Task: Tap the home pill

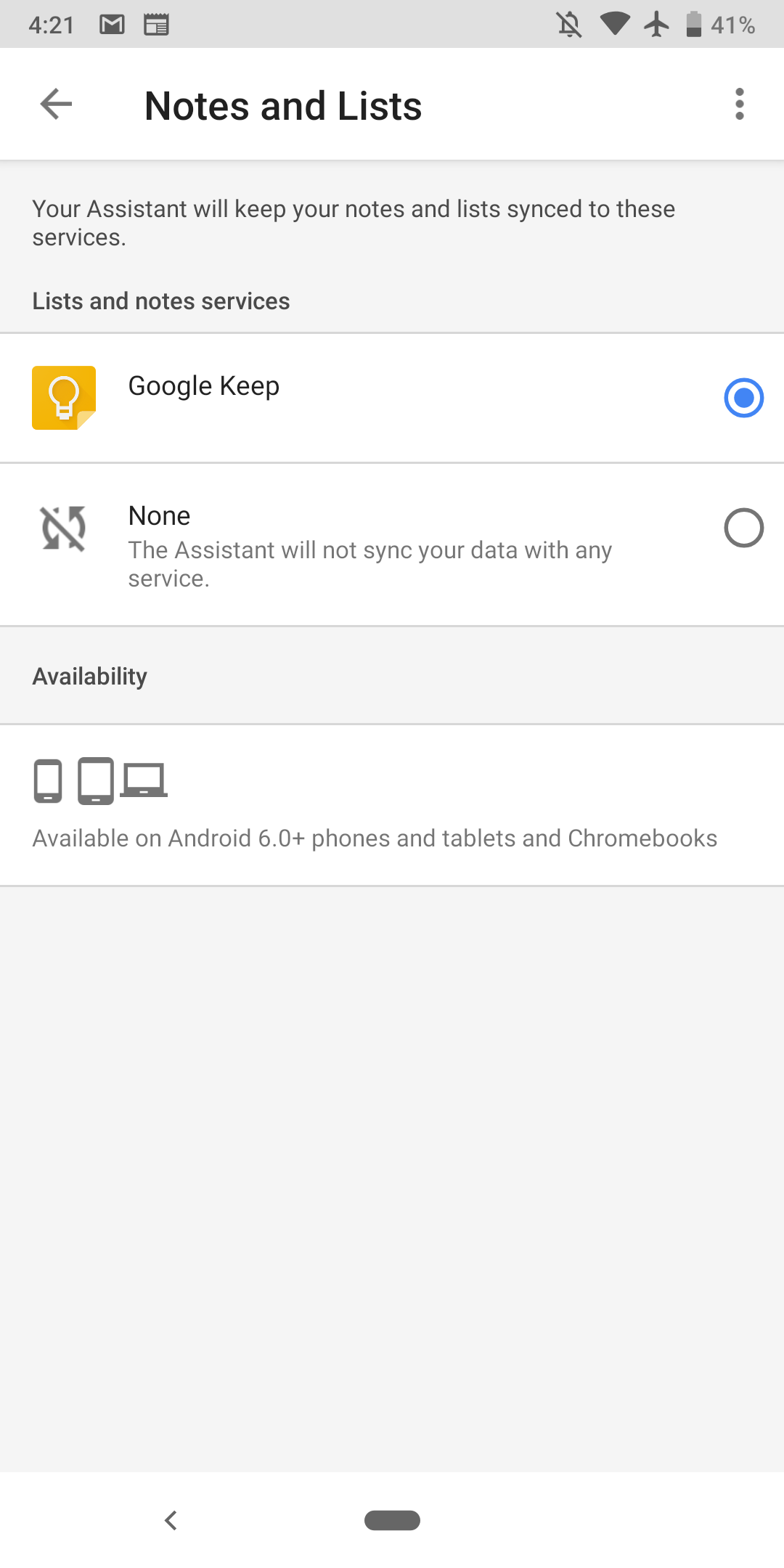Action: pos(392,1520)
